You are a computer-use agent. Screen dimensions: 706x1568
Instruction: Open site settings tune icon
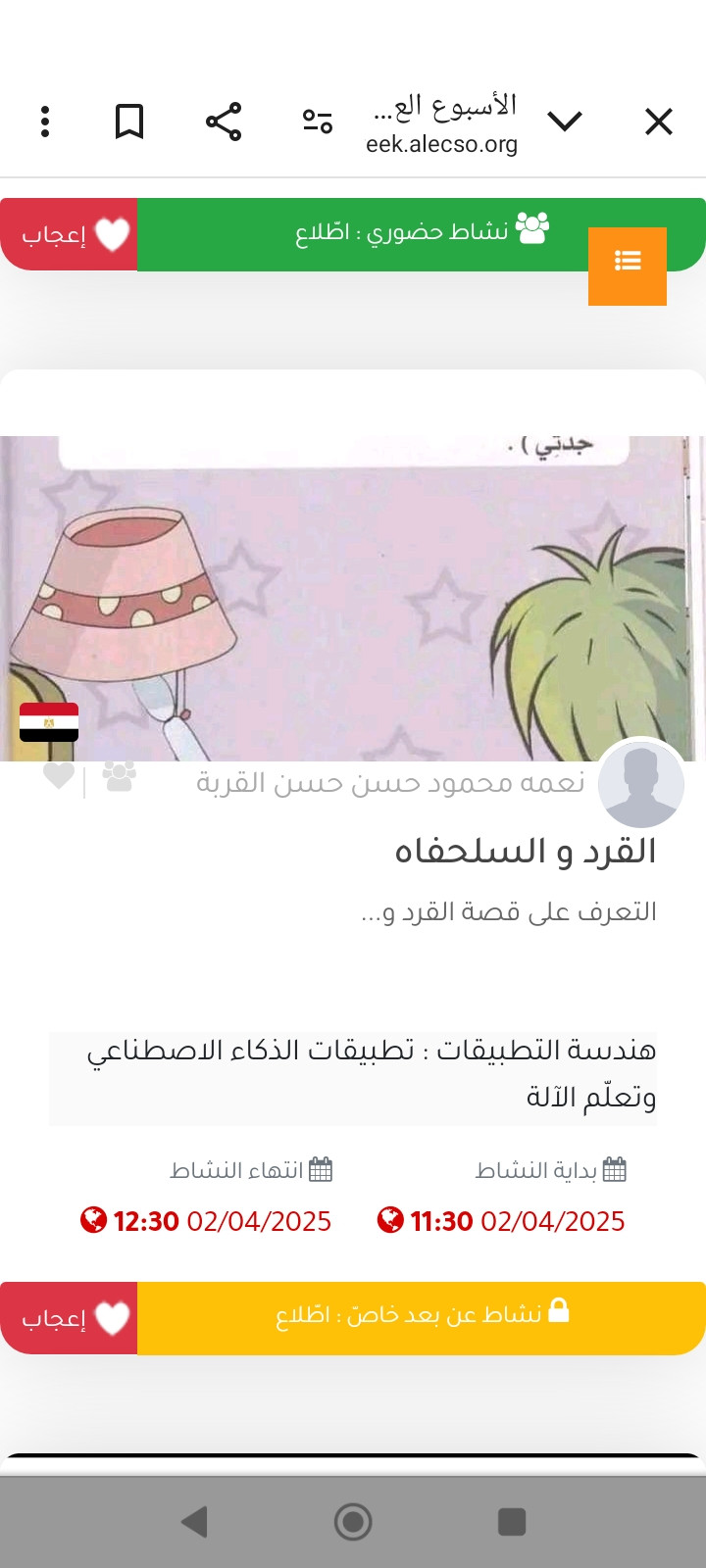(317, 122)
